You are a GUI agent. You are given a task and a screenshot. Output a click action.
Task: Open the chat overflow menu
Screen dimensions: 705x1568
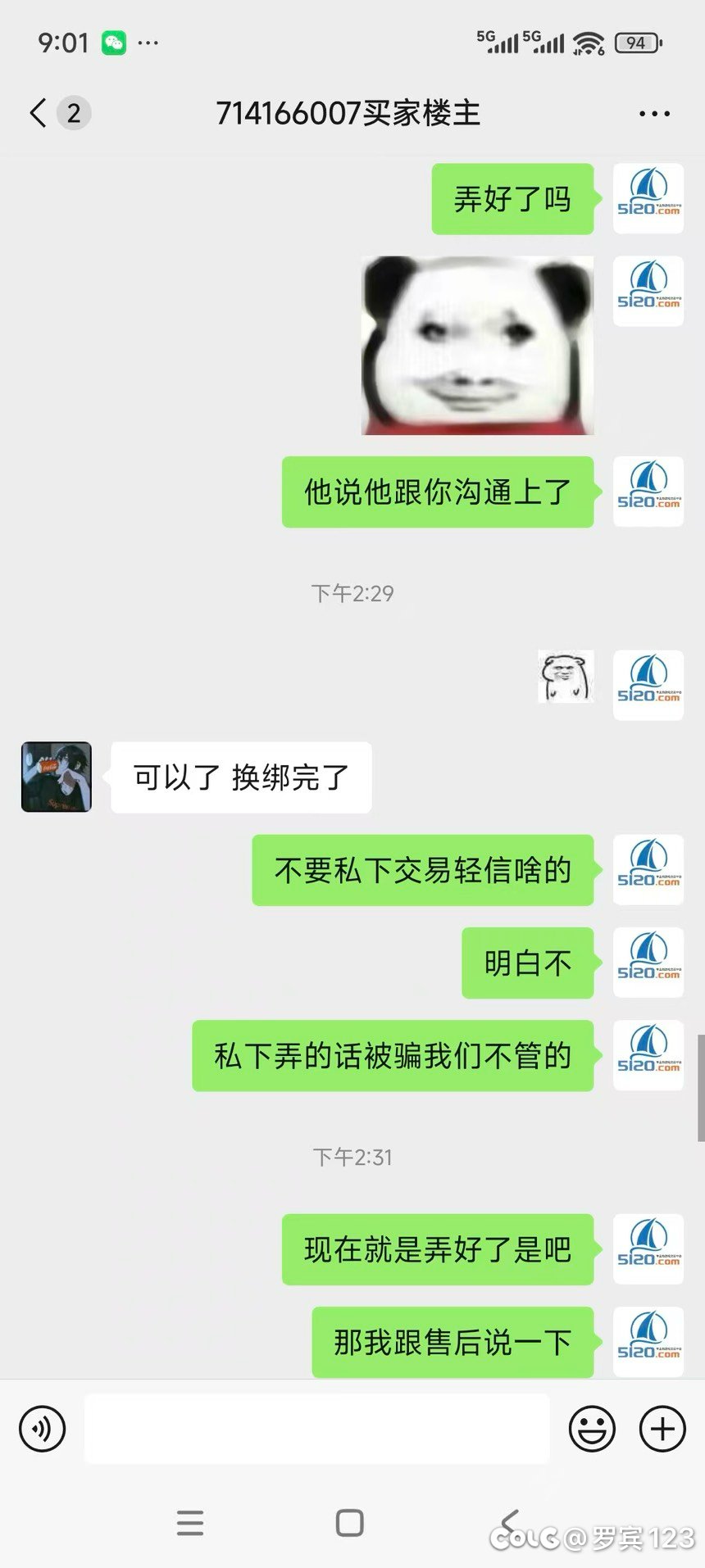[x=654, y=114]
